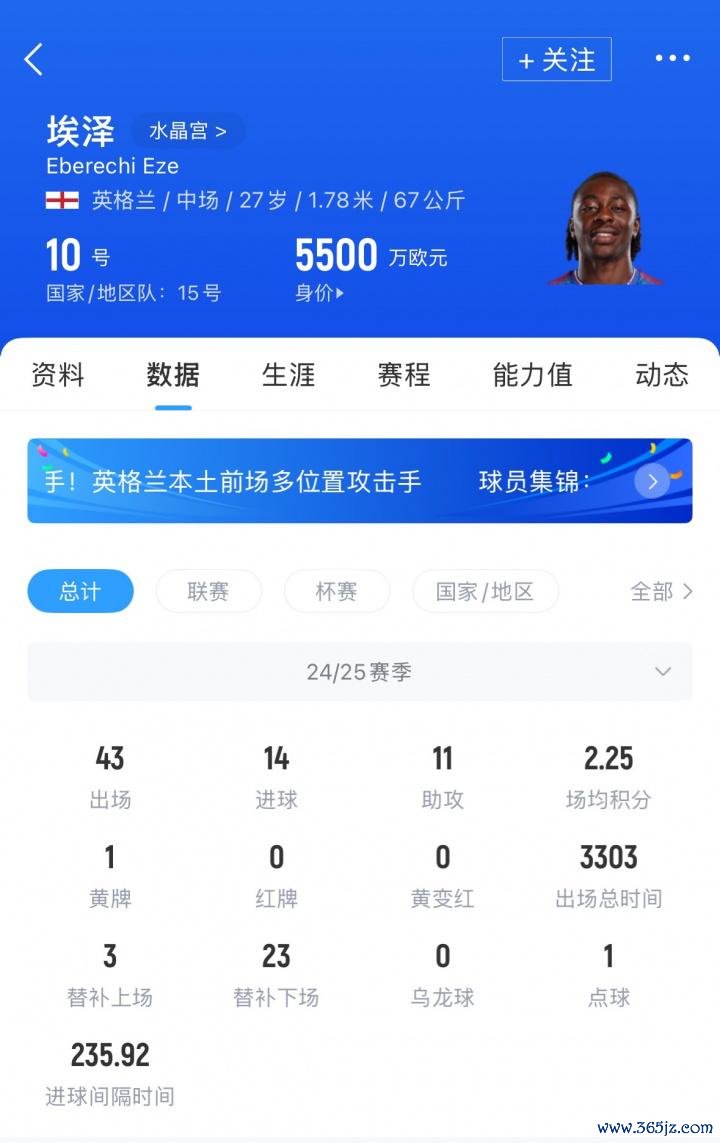Image resolution: width=720 pixels, height=1143 pixels.
Task: Open 全部 to see all competitions
Action: 661,591
